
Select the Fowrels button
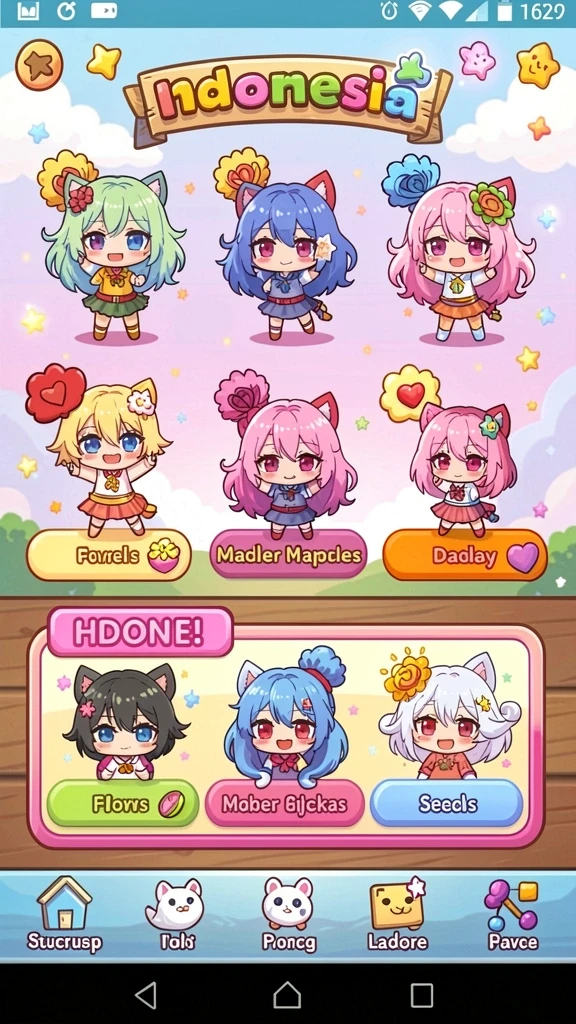(109, 555)
